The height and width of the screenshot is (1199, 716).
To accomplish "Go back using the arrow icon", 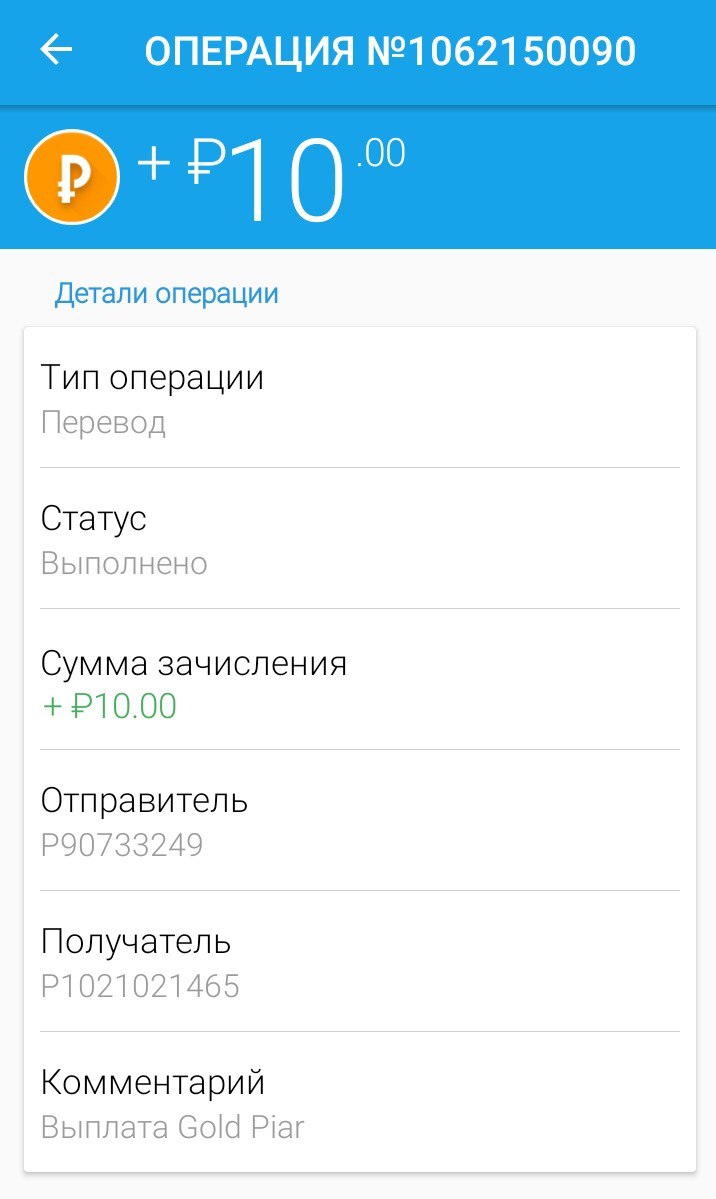I will tap(56, 50).
